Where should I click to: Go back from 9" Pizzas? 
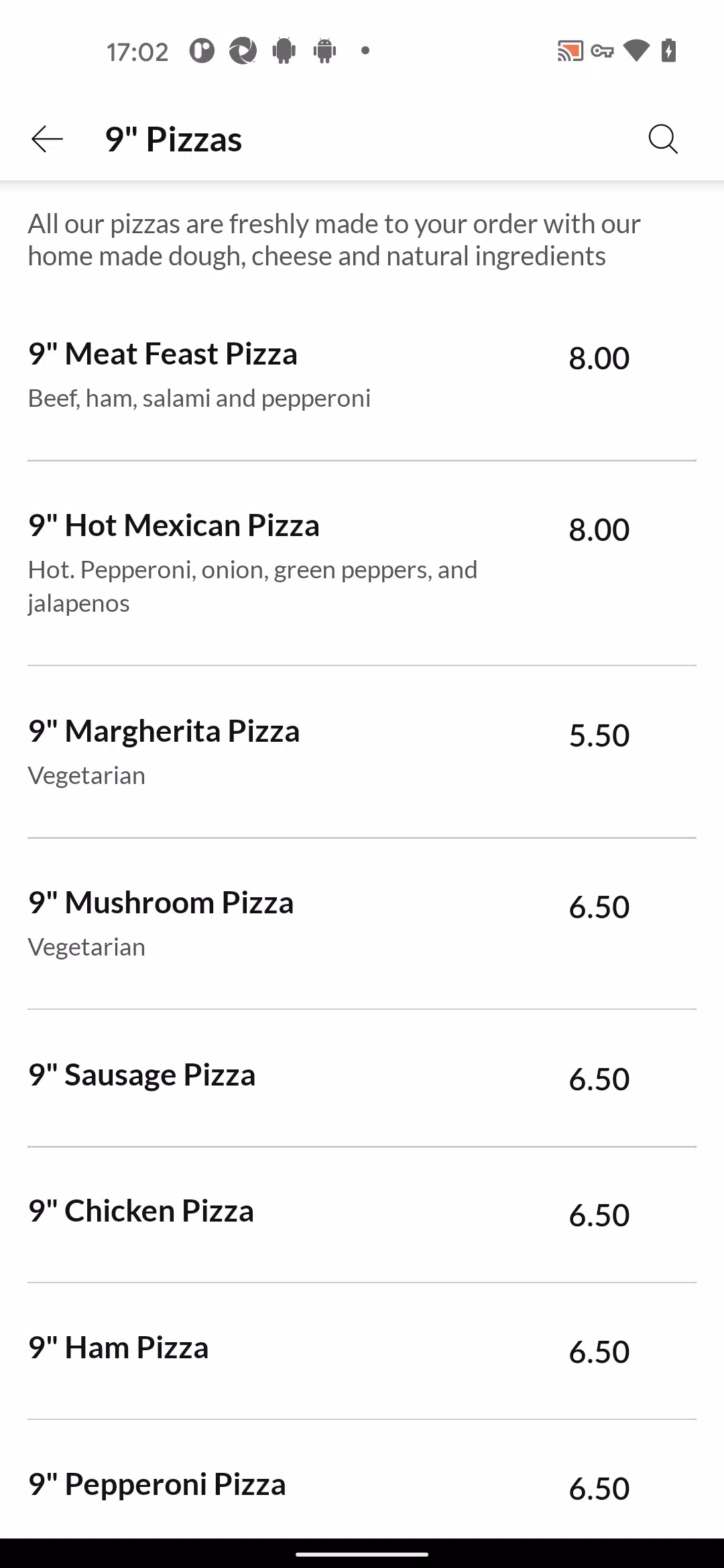pos(47,139)
